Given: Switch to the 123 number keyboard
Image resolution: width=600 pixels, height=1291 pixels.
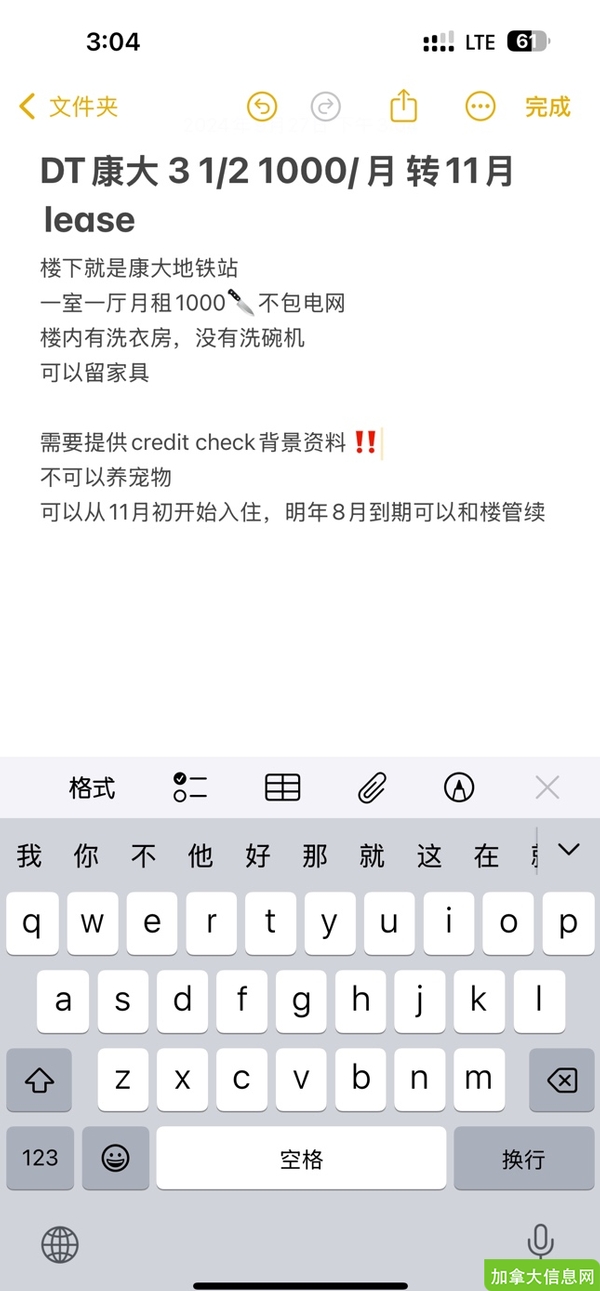Looking at the screenshot, I should [40, 1158].
